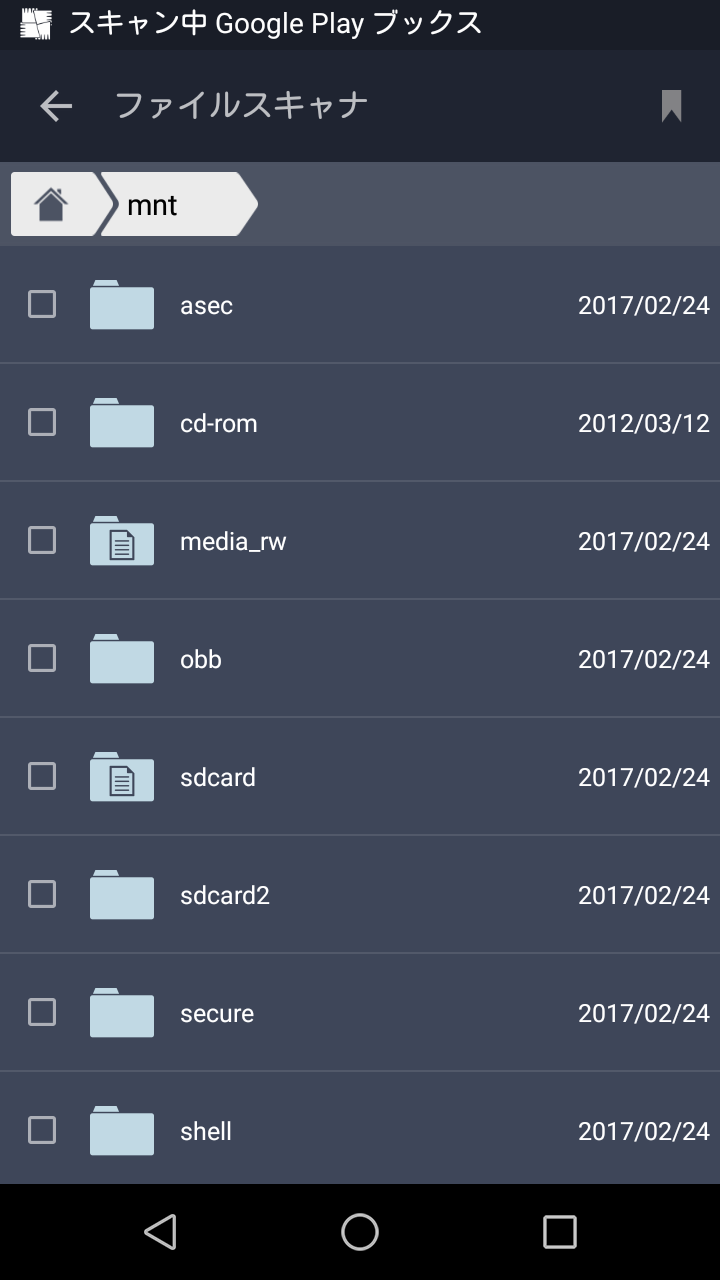
Task: Select the sdcard2 checkbox
Action: (42, 894)
